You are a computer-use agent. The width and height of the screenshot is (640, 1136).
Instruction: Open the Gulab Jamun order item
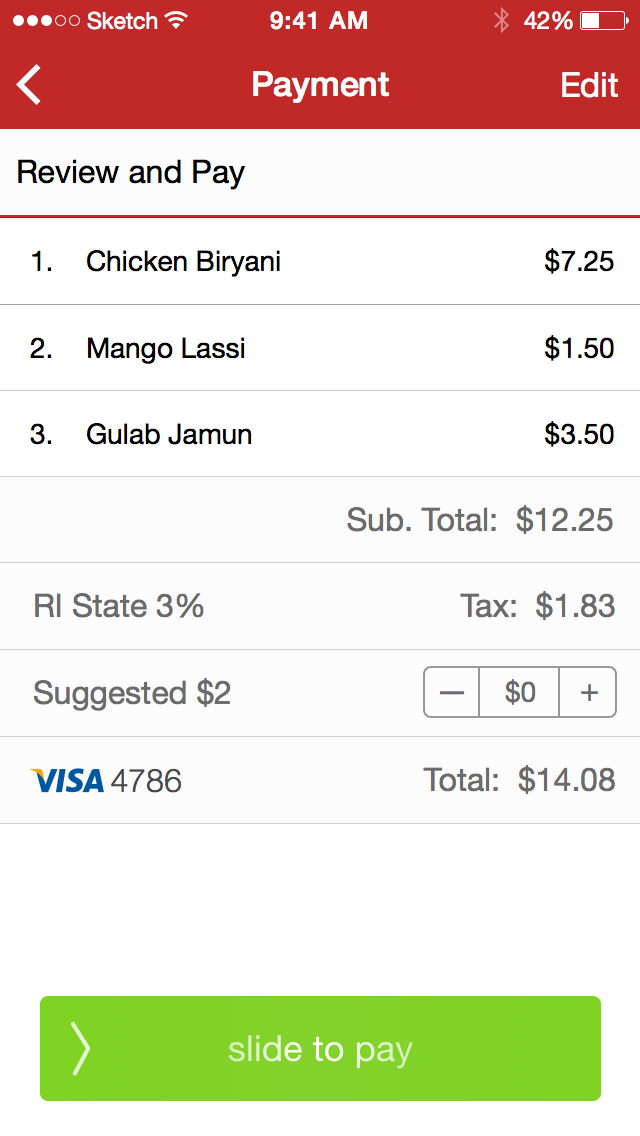[320, 434]
